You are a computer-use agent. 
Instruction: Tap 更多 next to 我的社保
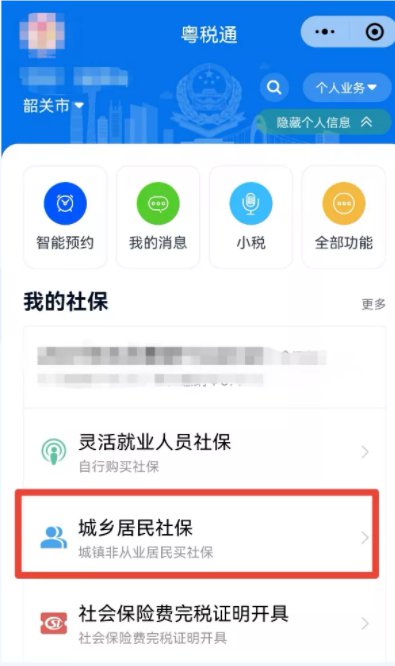click(373, 304)
